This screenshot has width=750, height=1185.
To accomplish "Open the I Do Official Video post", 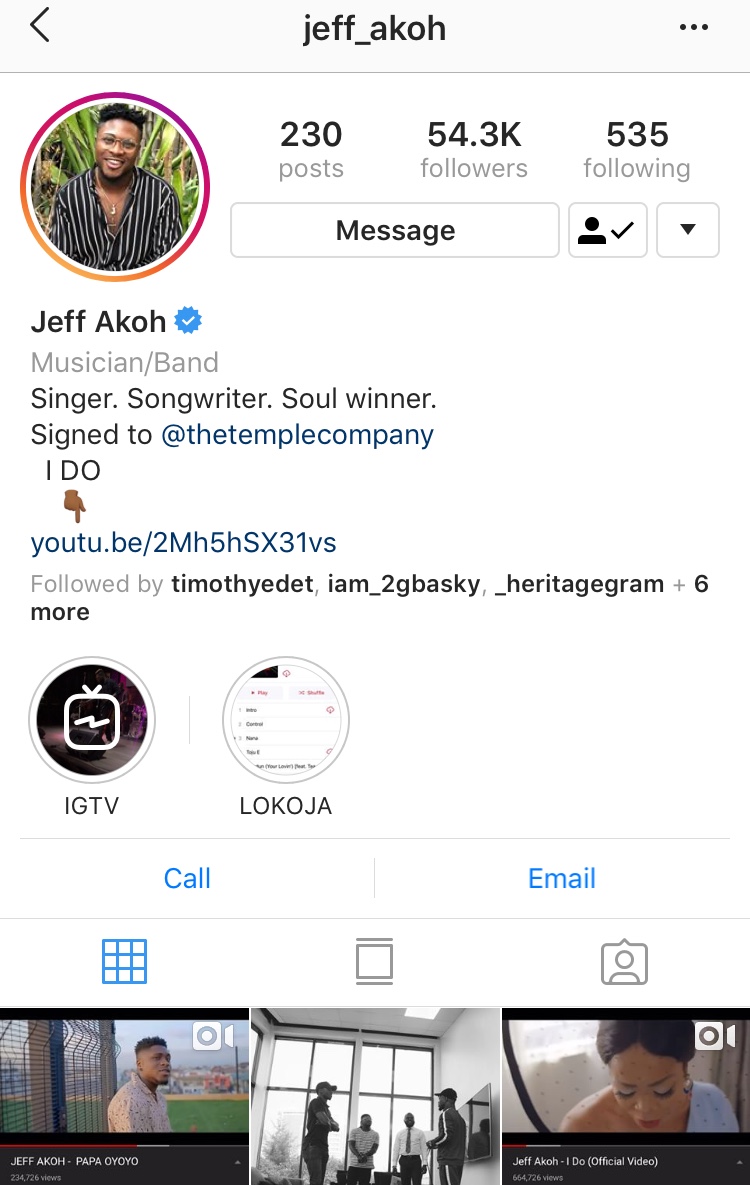I will pyautogui.click(x=626, y=1095).
